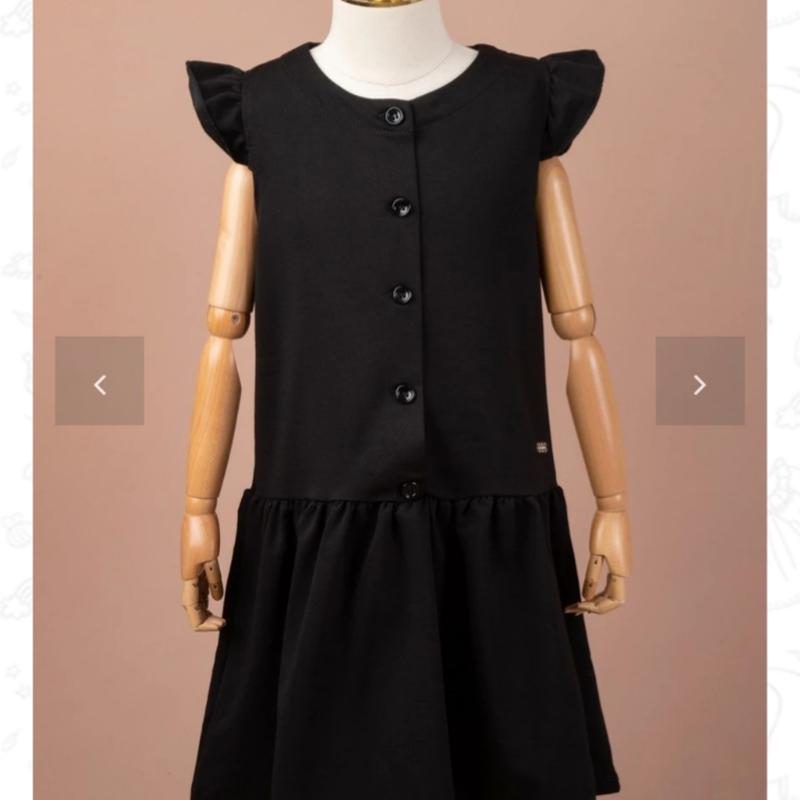Advance to the next product image
The height and width of the screenshot is (800, 800).
pyautogui.click(x=700, y=381)
